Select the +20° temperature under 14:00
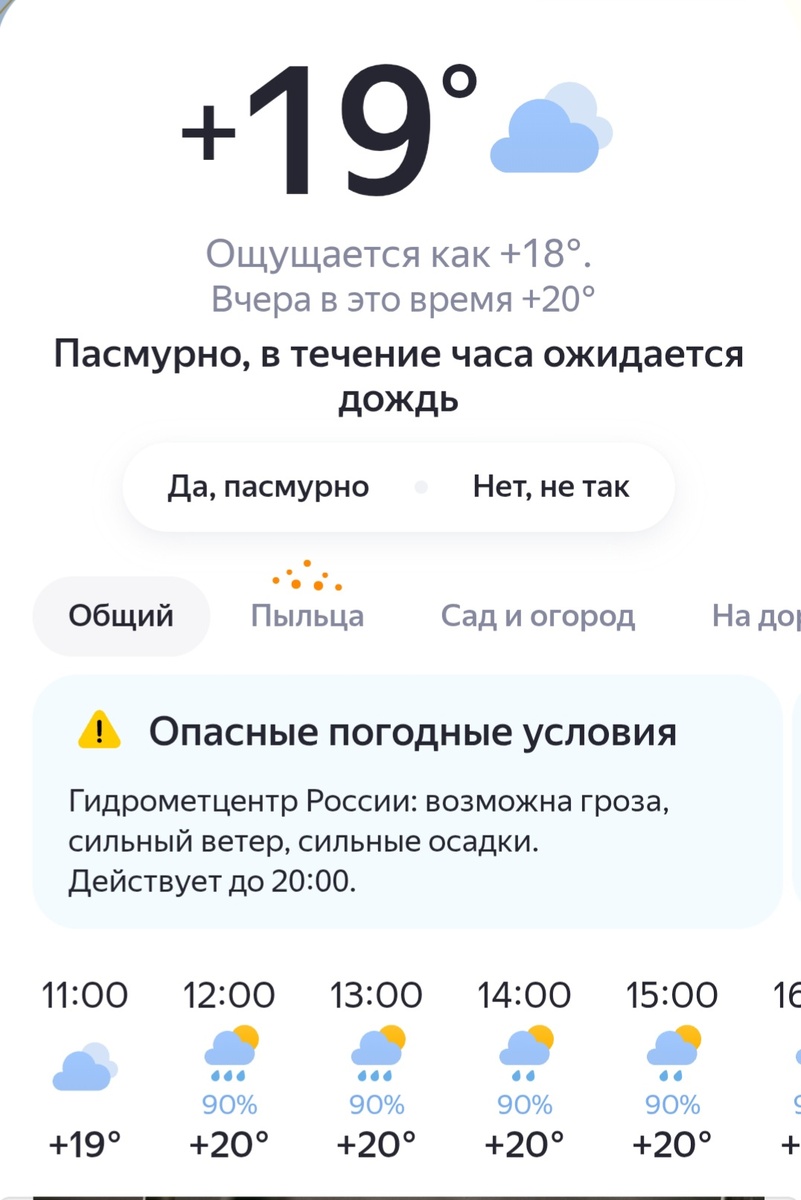 pyautogui.click(x=523, y=1145)
